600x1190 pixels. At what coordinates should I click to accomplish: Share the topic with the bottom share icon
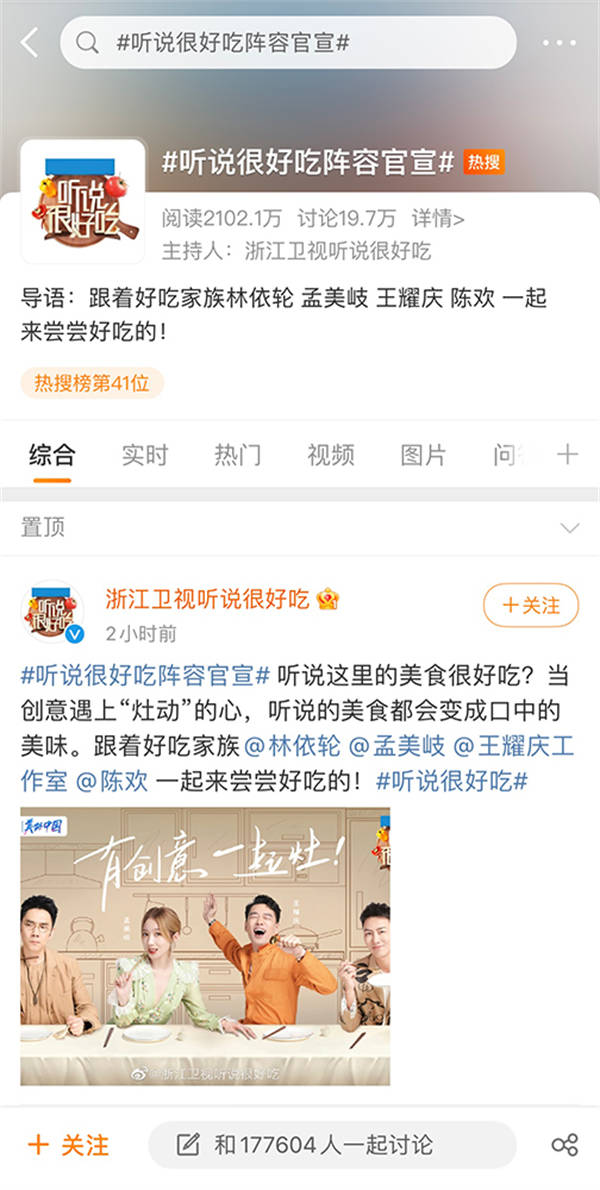pyautogui.click(x=564, y=1145)
